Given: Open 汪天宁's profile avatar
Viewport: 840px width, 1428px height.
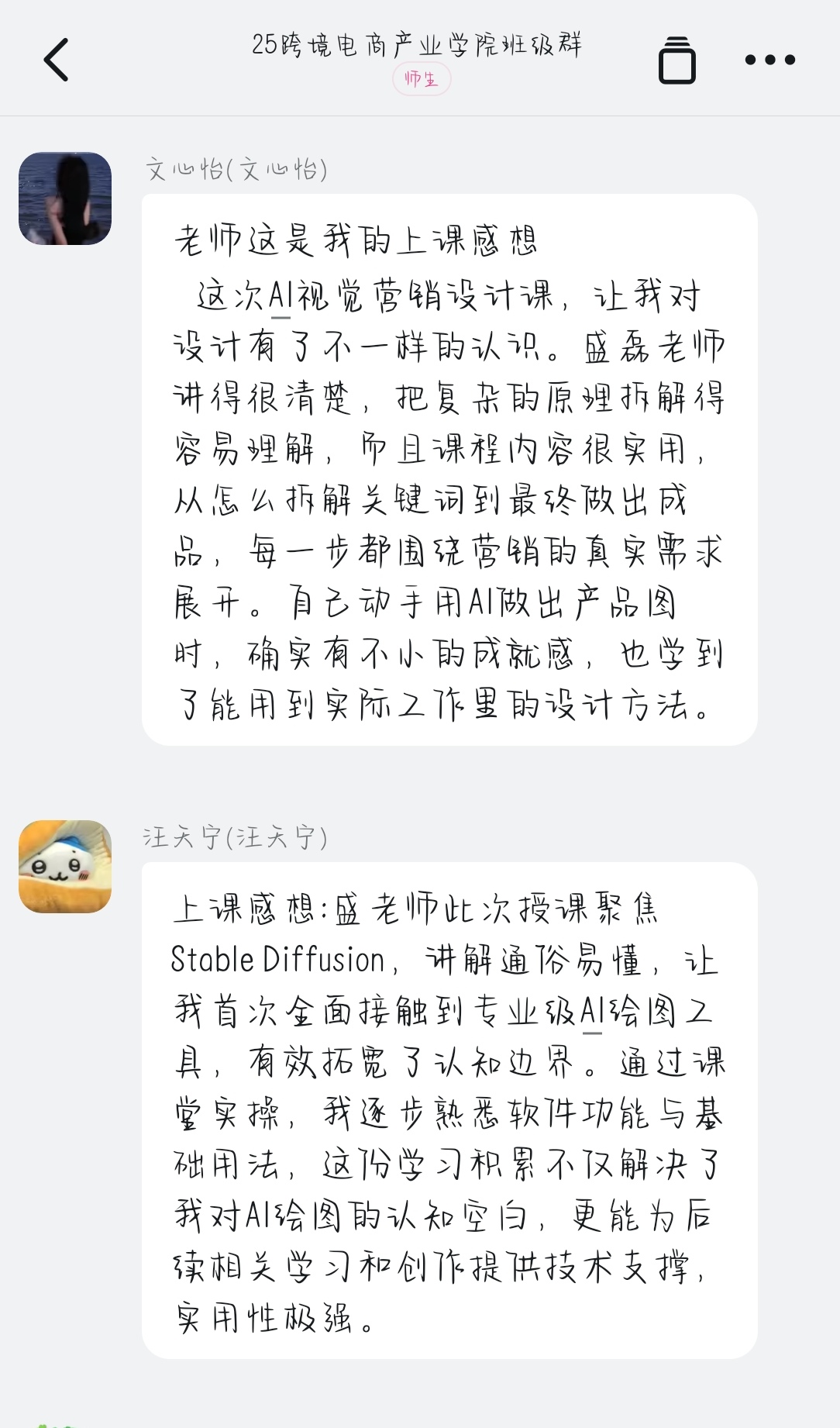Looking at the screenshot, I should (65, 866).
